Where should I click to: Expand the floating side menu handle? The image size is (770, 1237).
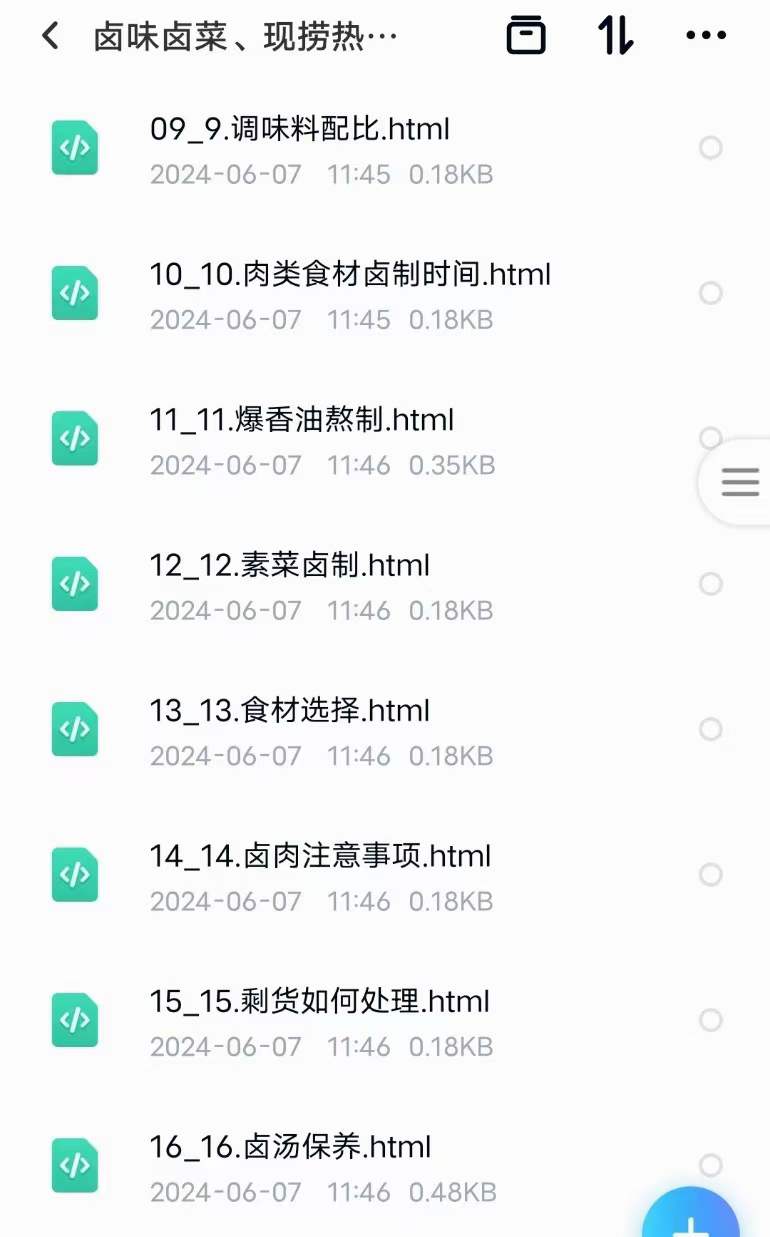click(x=740, y=482)
